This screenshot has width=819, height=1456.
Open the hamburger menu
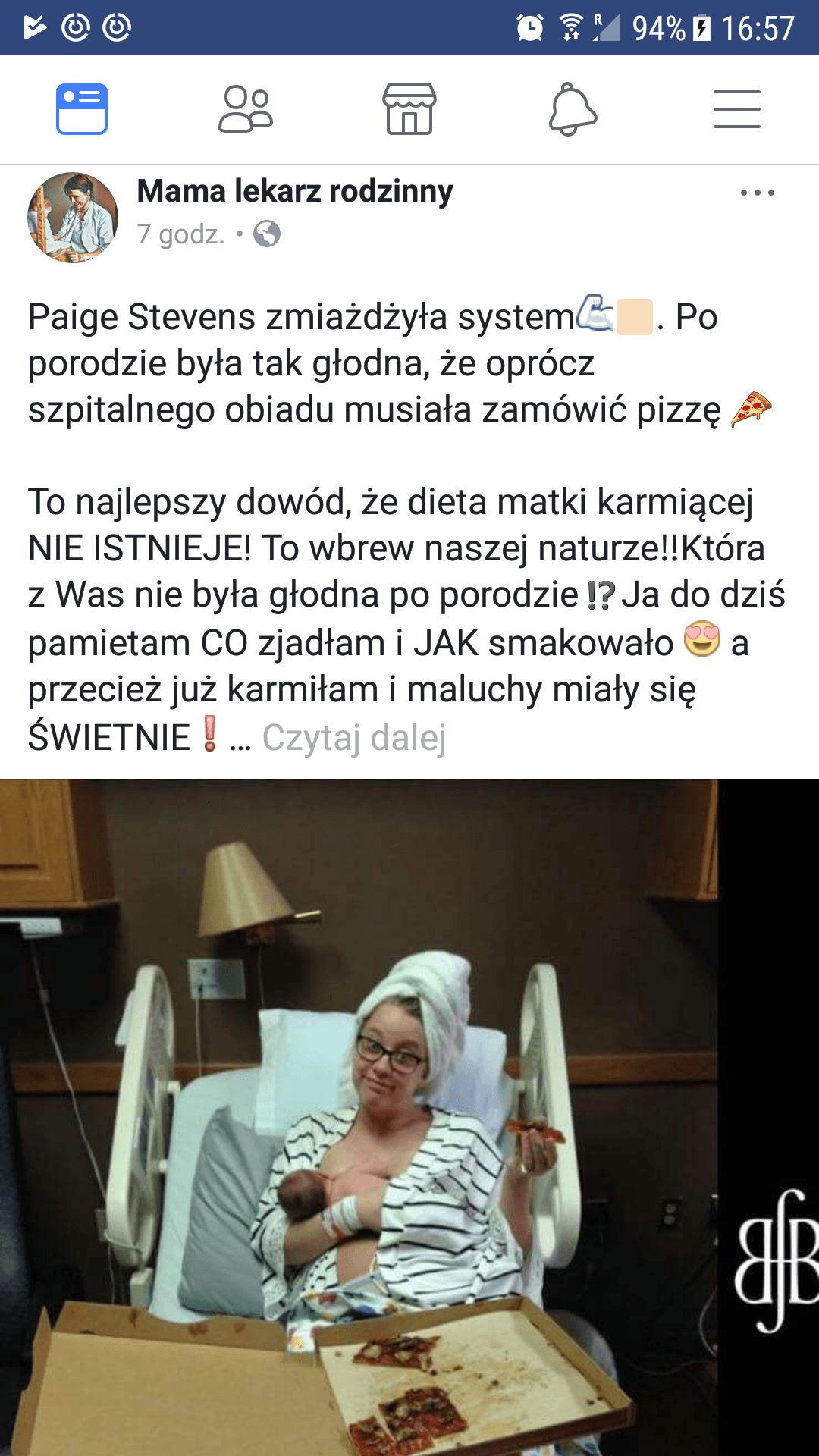point(736,109)
